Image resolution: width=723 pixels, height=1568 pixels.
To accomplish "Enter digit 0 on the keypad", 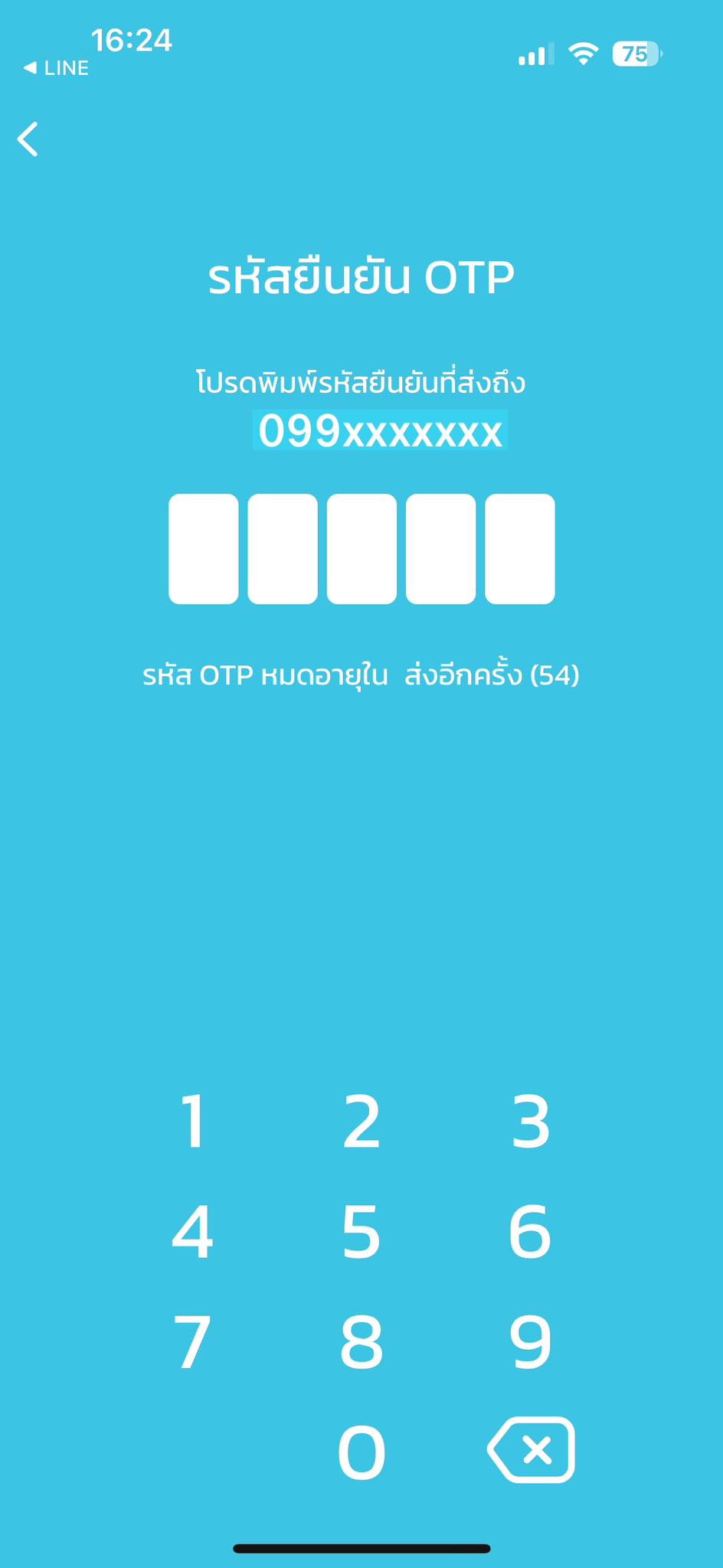I will click(361, 1452).
